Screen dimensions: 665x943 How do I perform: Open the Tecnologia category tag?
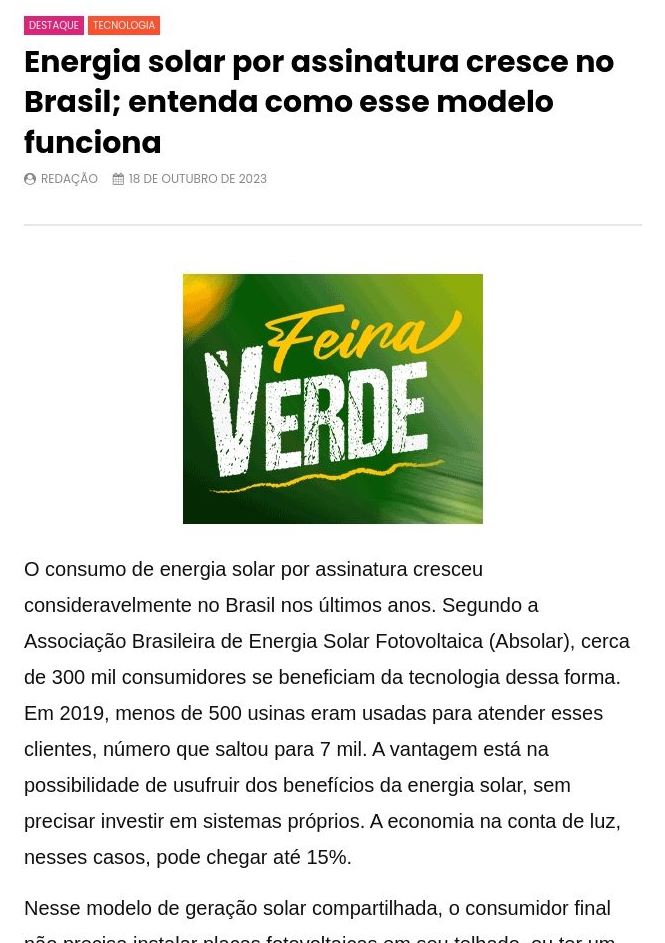tap(124, 26)
